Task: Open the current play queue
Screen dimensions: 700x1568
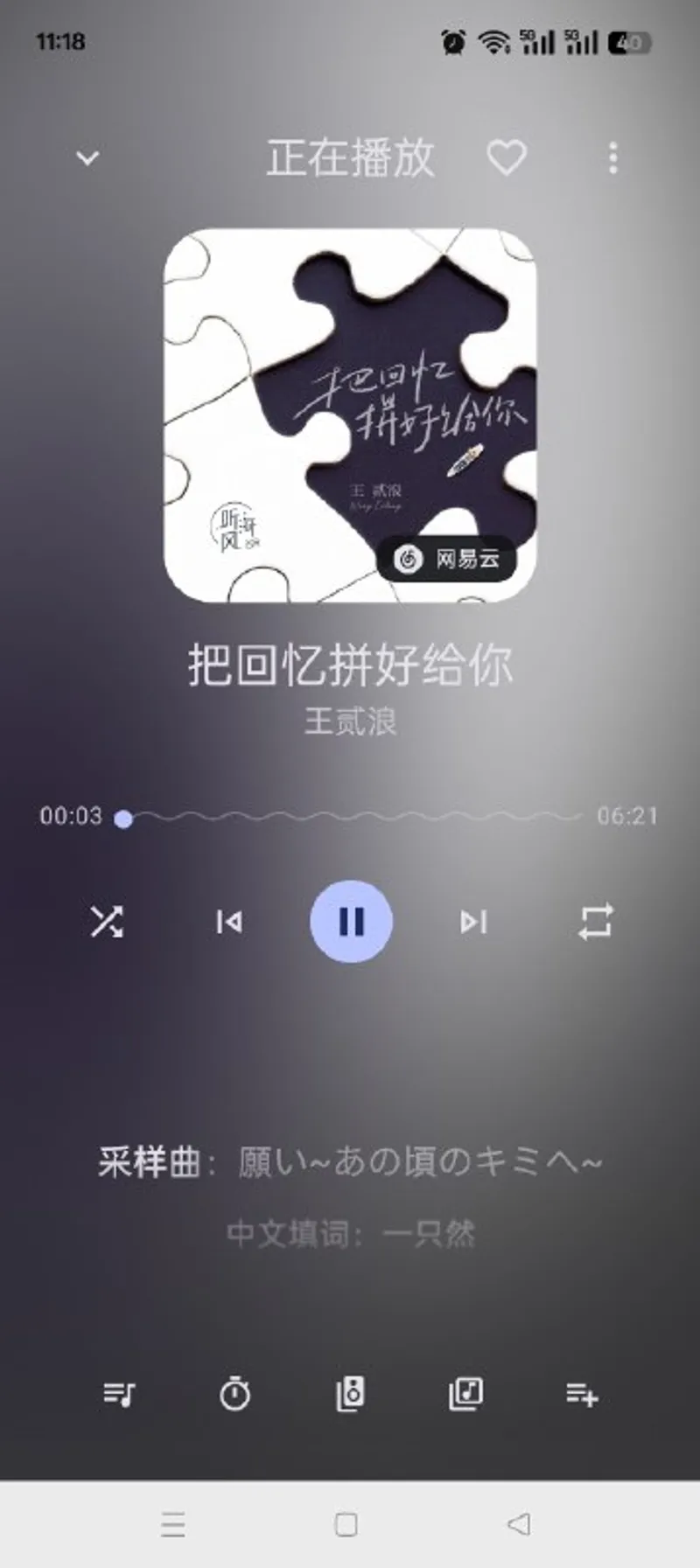Action: tap(120, 1395)
